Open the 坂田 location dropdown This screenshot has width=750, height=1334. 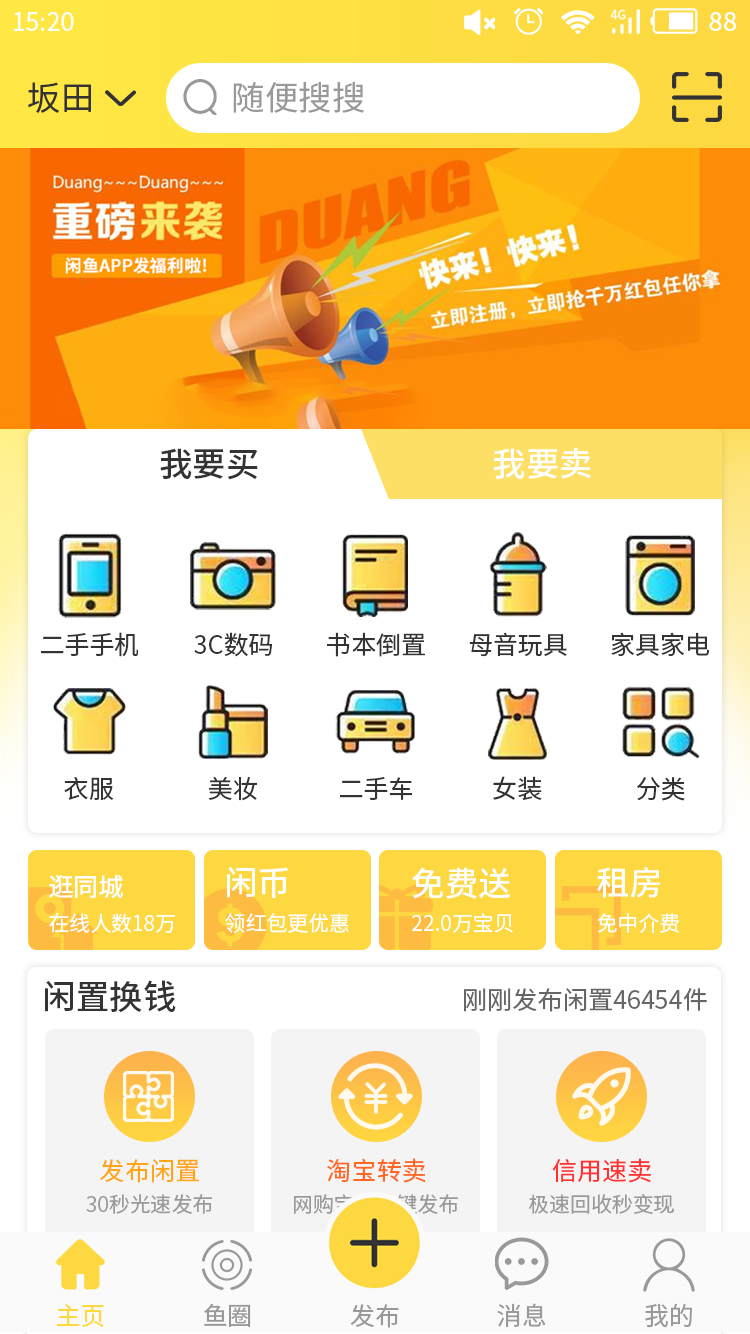82,98
